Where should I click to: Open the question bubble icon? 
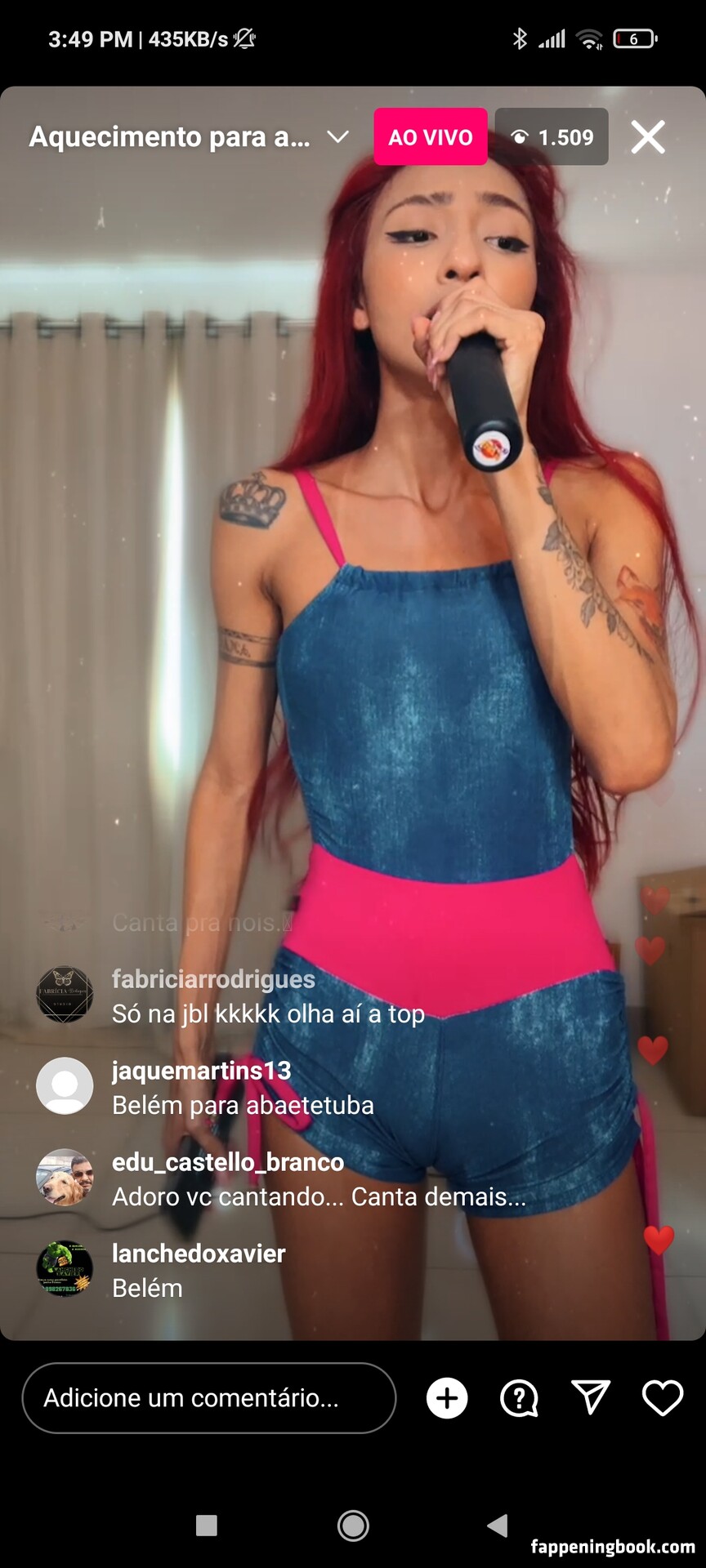519,1398
